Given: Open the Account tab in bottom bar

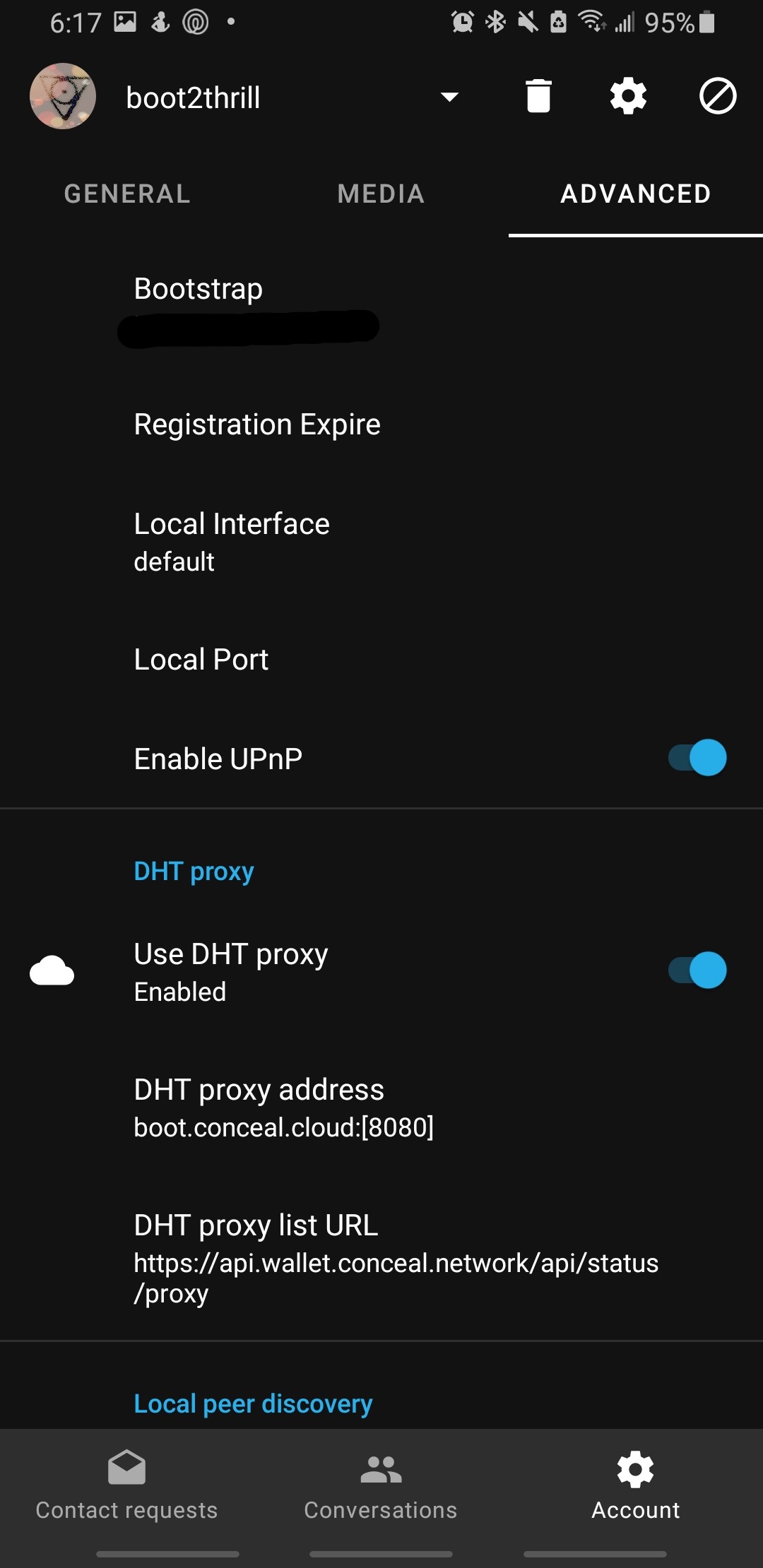Looking at the screenshot, I should [635, 1485].
